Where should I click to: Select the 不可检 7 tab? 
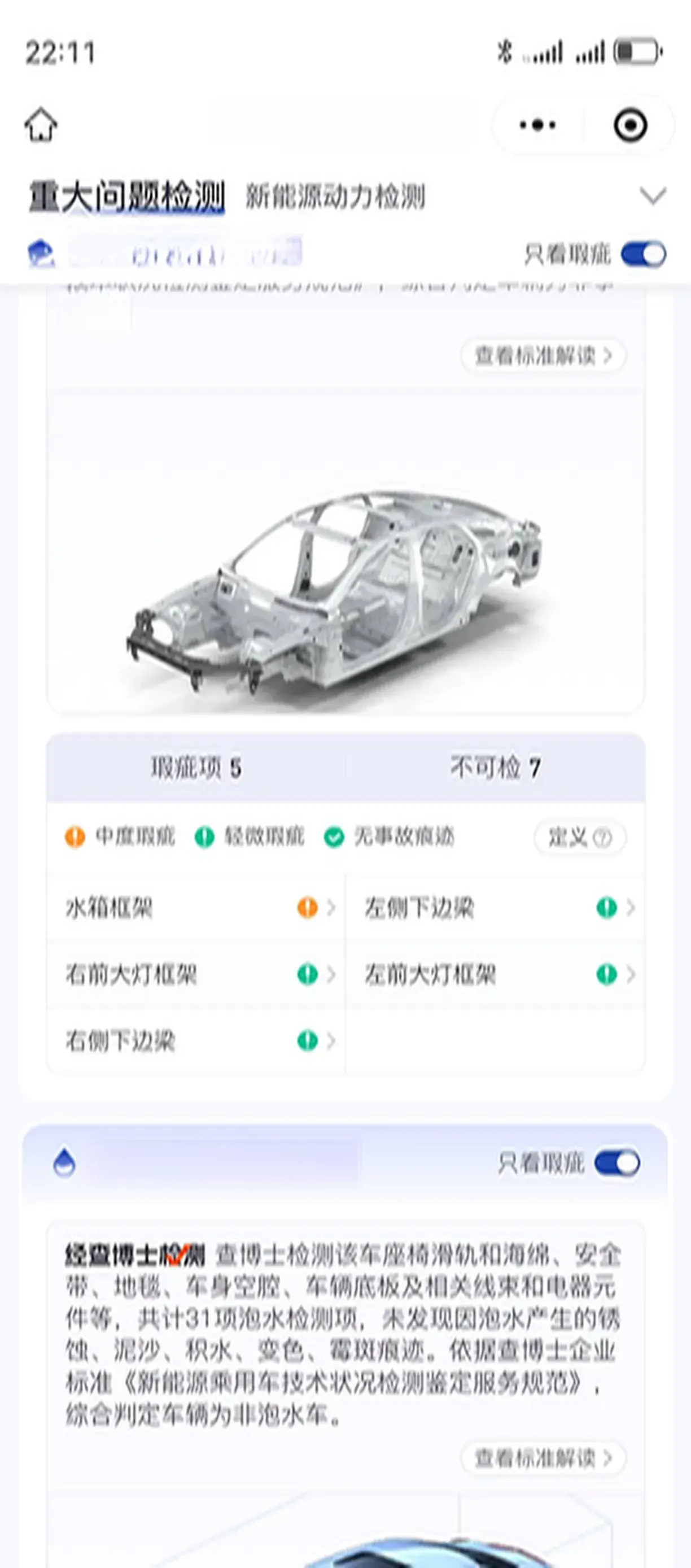(x=495, y=768)
